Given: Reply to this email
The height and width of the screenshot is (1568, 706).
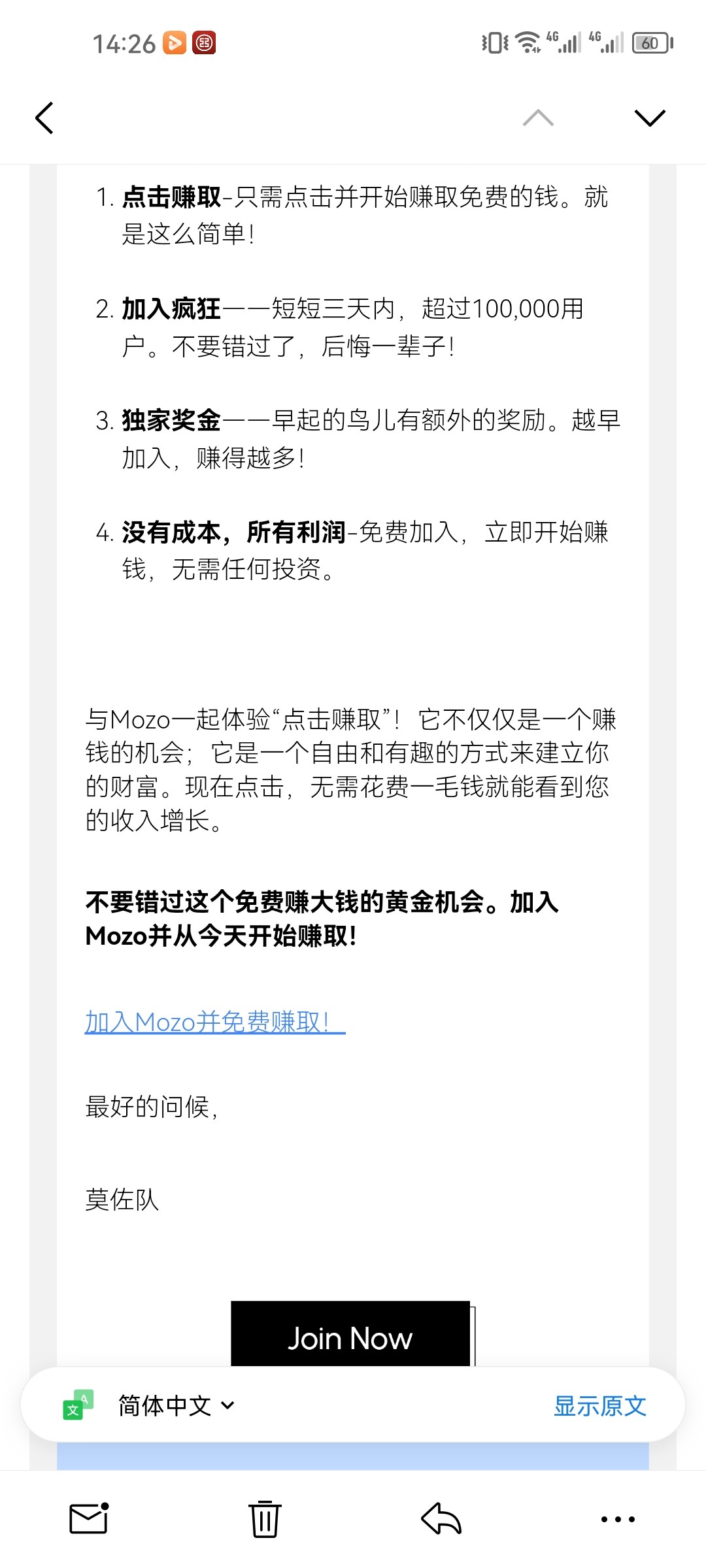Looking at the screenshot, I should pos(441,1518).
